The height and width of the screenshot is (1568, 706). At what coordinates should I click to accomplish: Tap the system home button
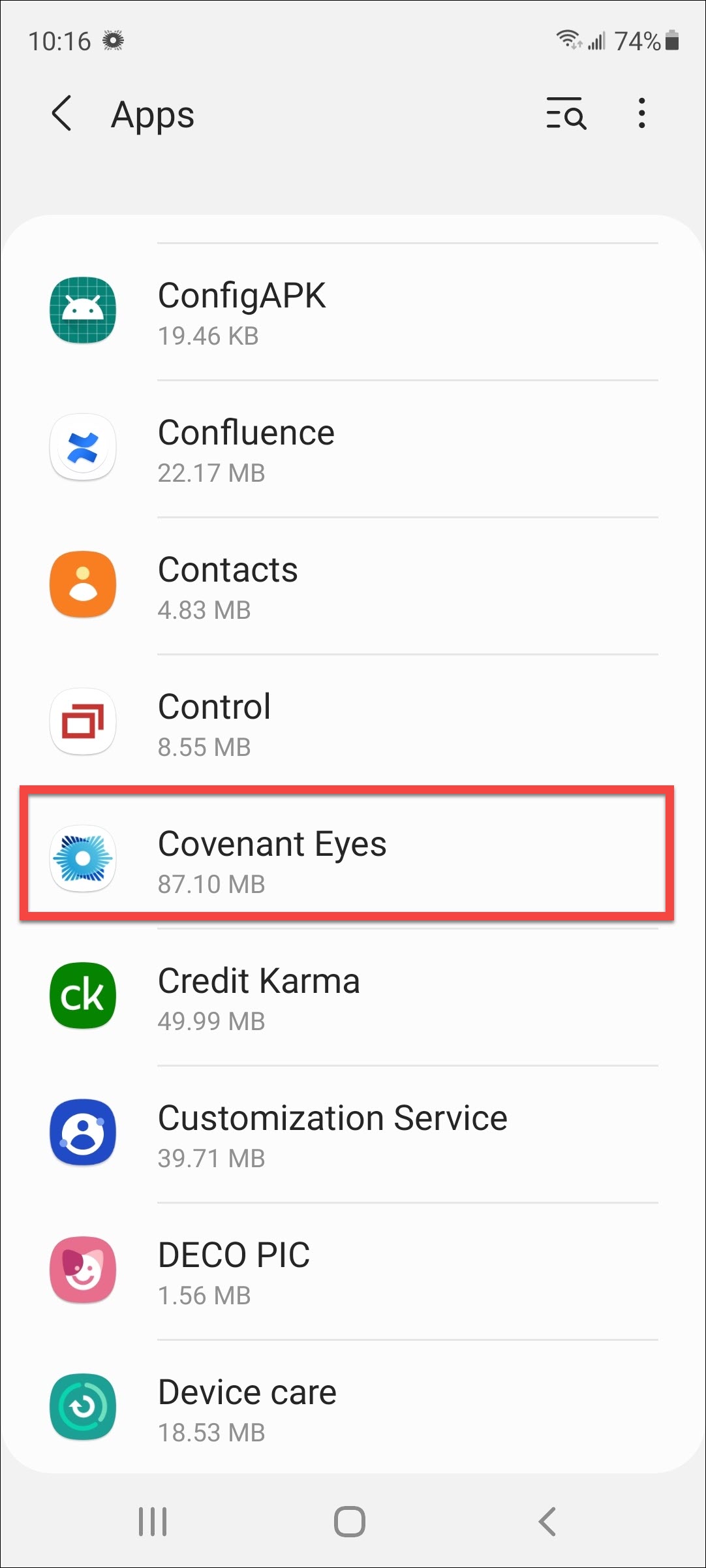click(x=350, y=1522)
